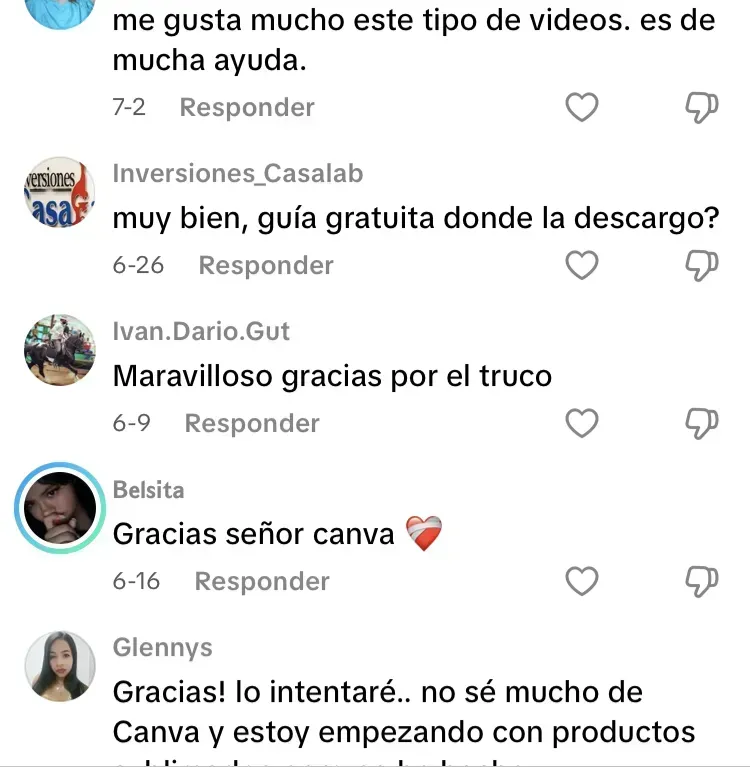Like the comment dated 7-2

(x=582, y=107)
